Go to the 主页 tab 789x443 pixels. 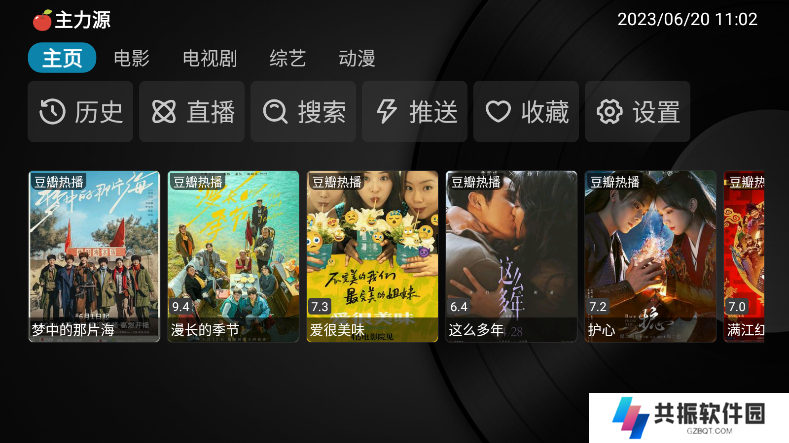tap(62, 58)
